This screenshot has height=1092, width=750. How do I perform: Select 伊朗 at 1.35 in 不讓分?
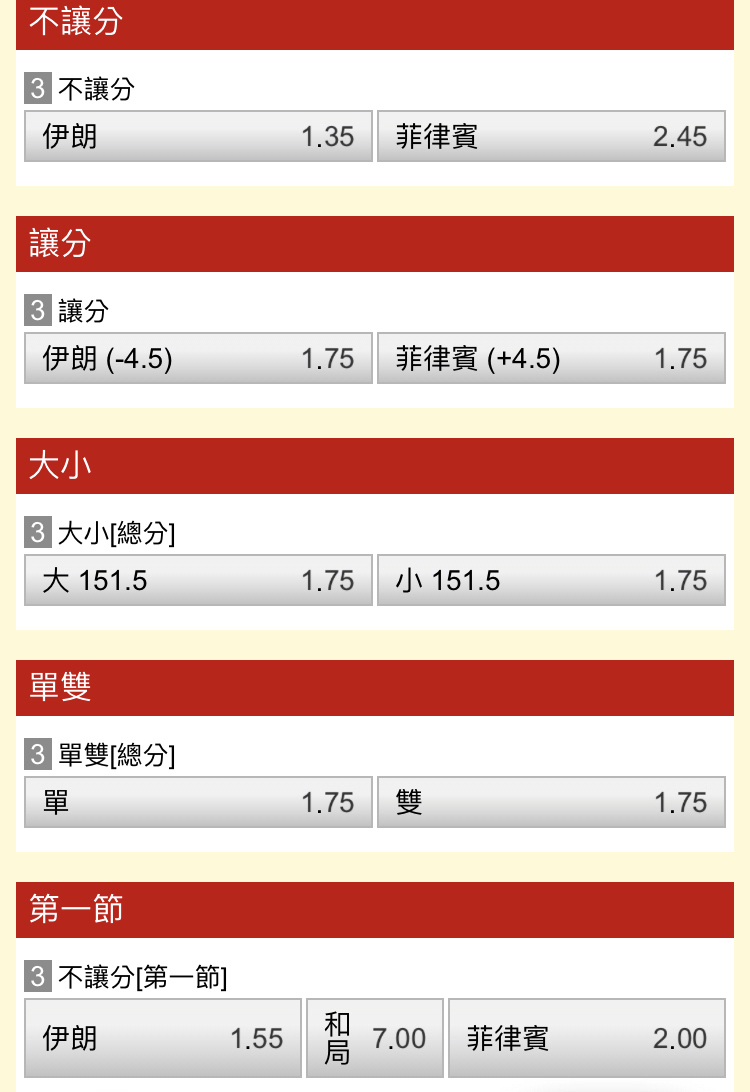tap(198, 136)
